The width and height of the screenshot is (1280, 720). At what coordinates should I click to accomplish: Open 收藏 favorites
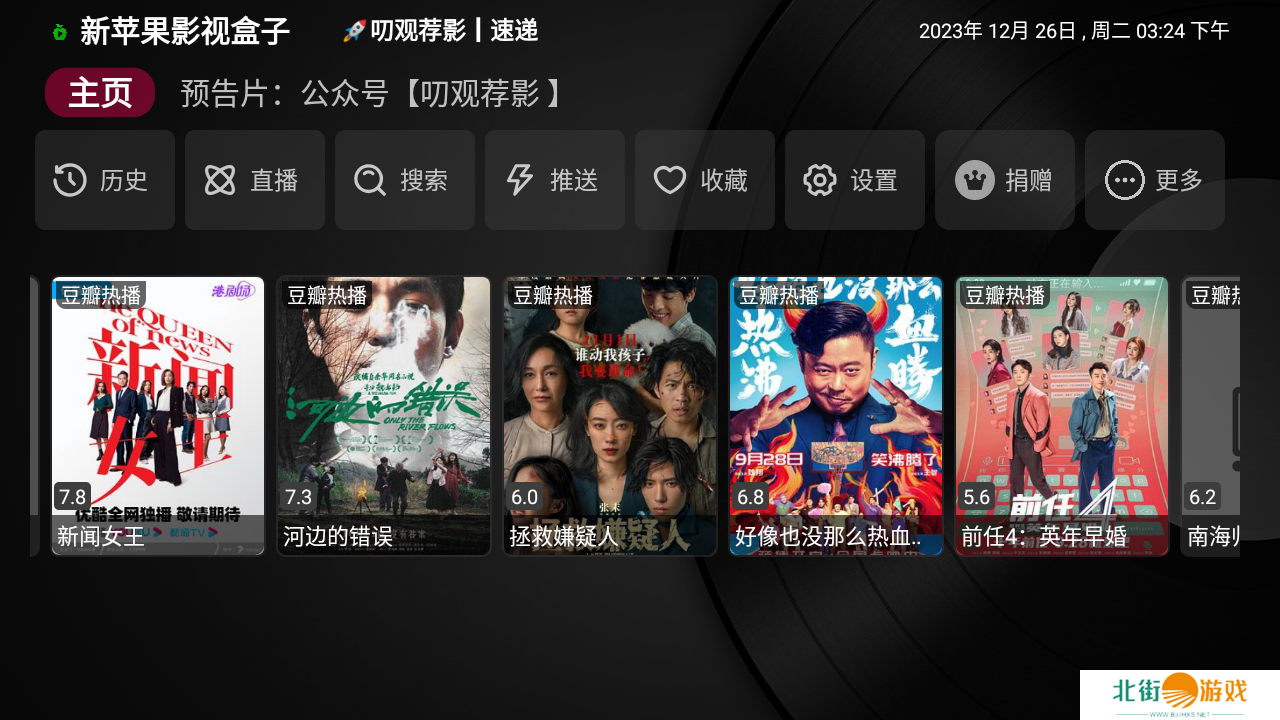705,180
